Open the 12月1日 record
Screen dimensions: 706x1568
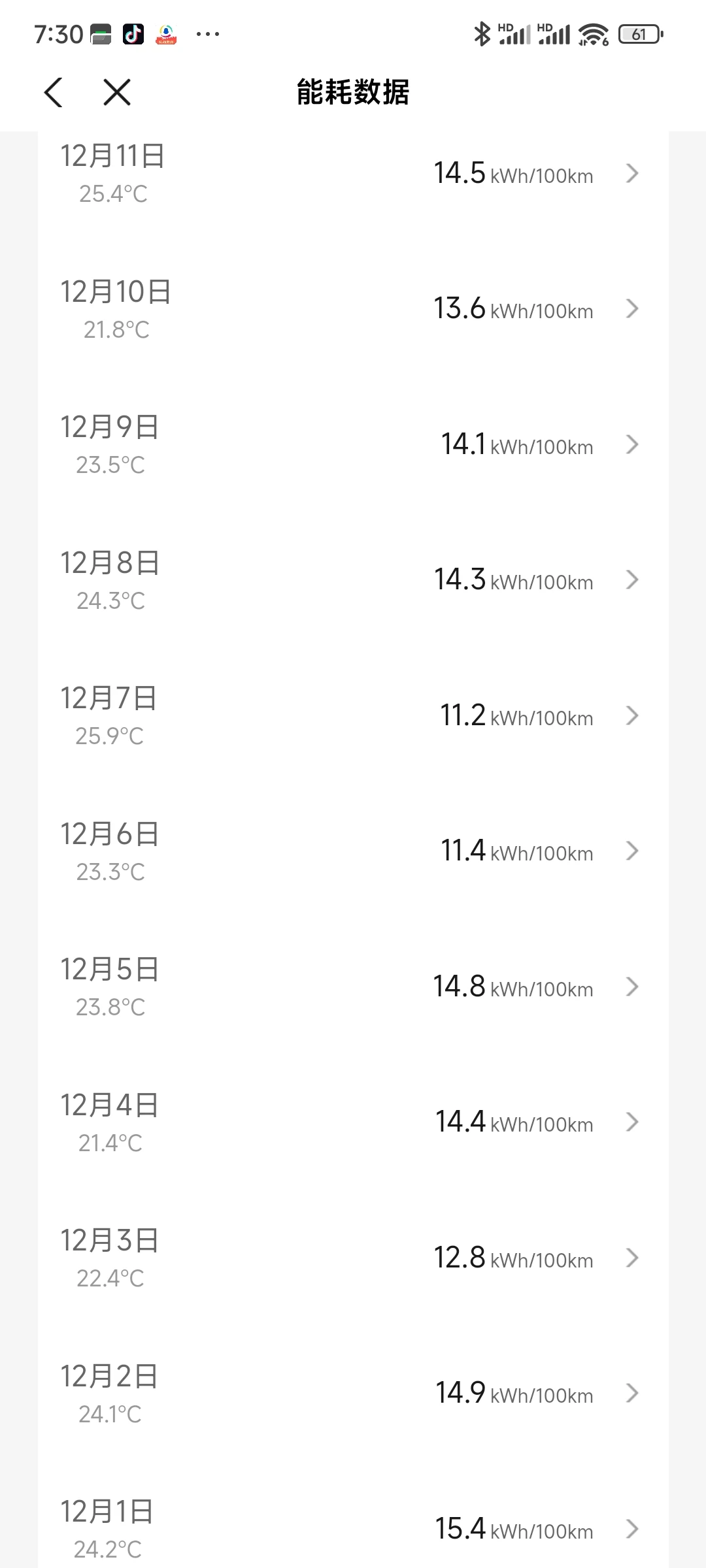coord(353,1529)
